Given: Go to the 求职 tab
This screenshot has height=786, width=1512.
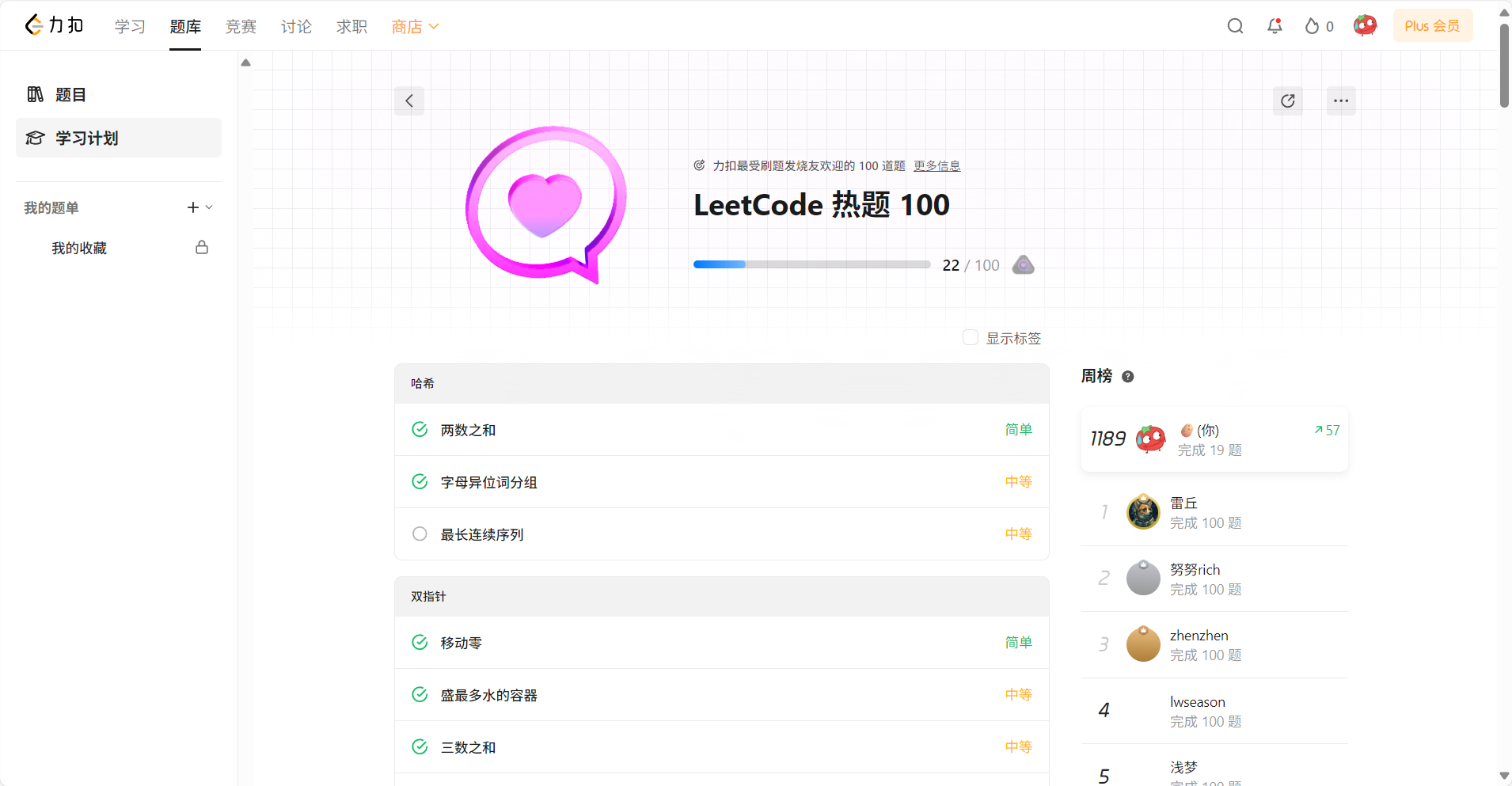Looking at the screenshot, I should [351, 27].
